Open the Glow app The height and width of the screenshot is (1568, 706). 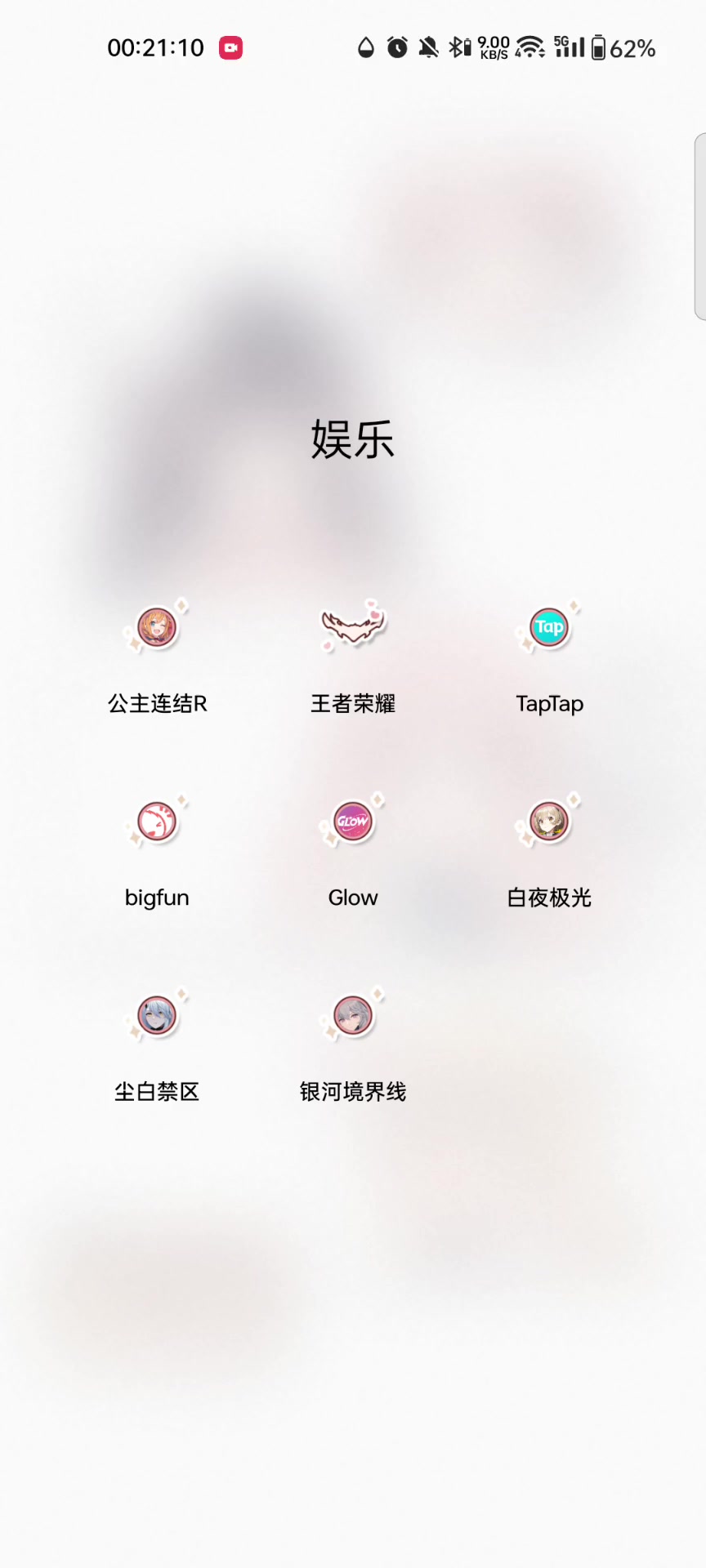353,822
